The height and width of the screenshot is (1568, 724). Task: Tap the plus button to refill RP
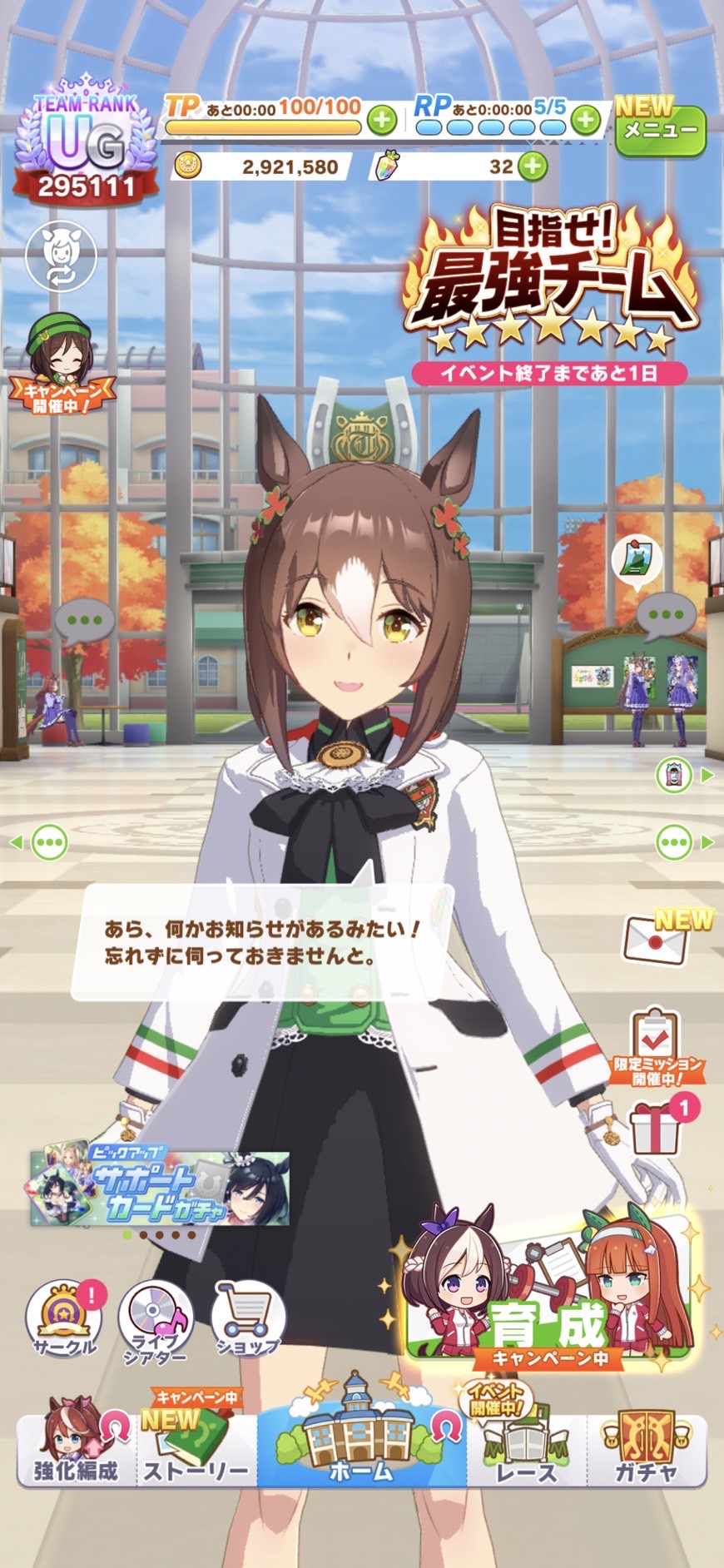point(586,120)
